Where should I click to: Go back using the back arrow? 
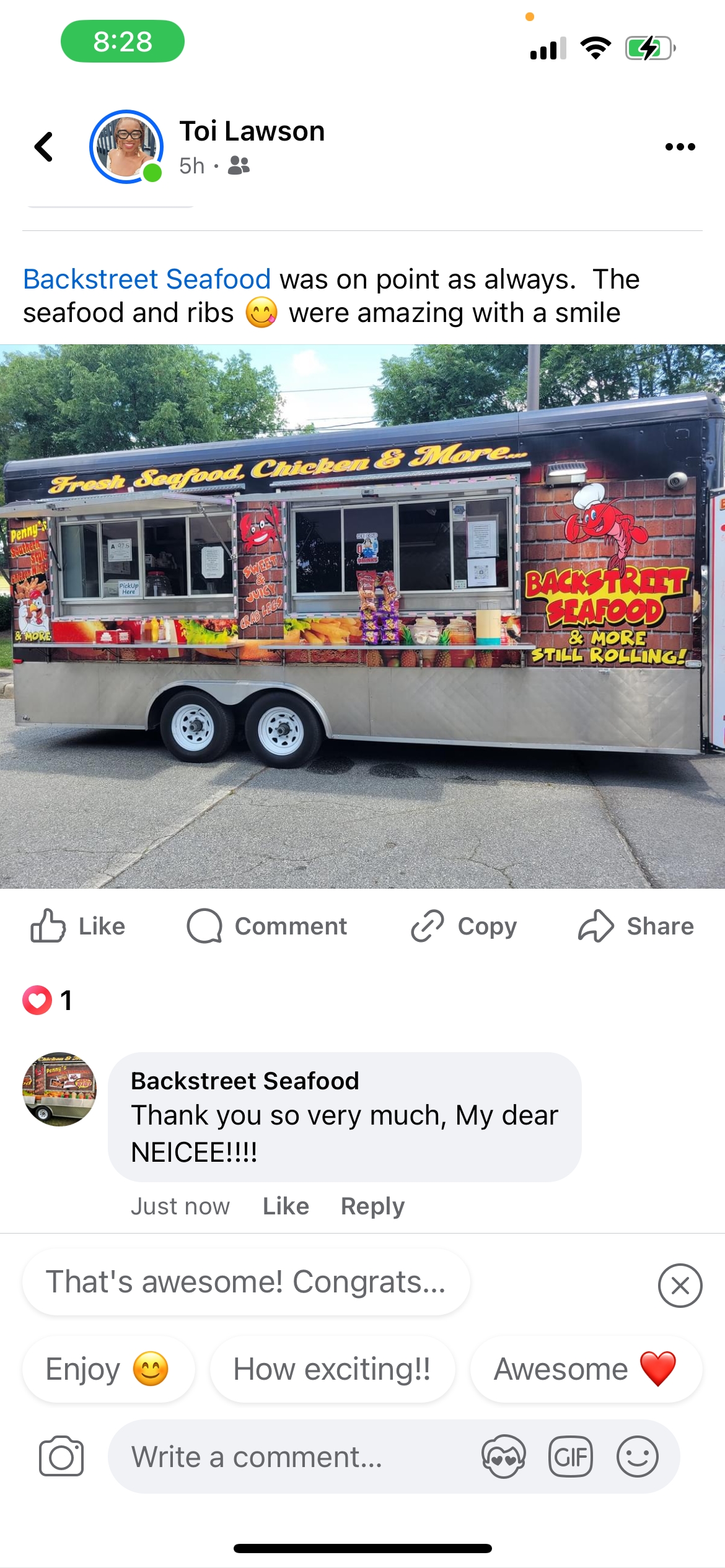tap(43, 147)
